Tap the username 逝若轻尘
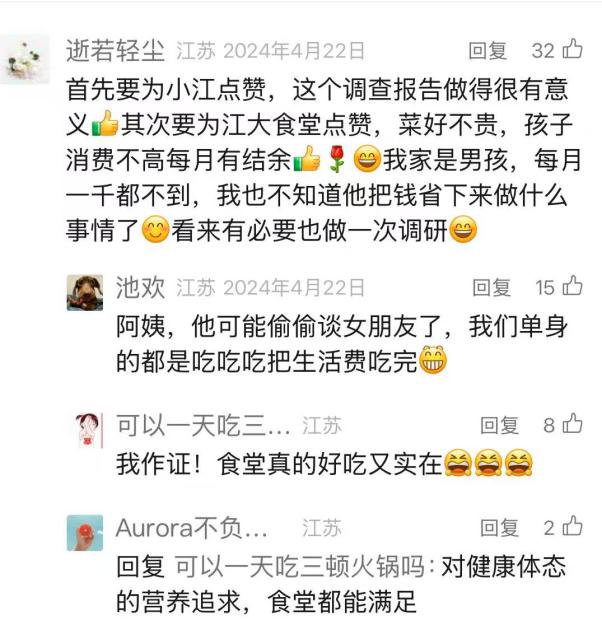Screen dimensions: 602x620 coord(115,50)
